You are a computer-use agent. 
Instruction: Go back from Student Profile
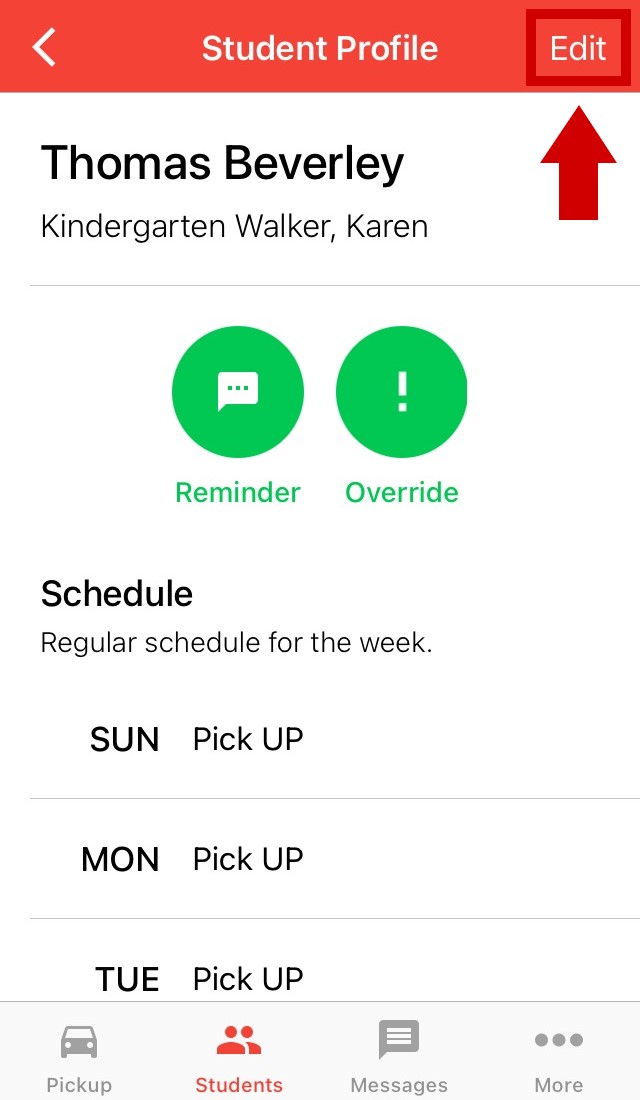pyautogui.click(x=45, y=48)
